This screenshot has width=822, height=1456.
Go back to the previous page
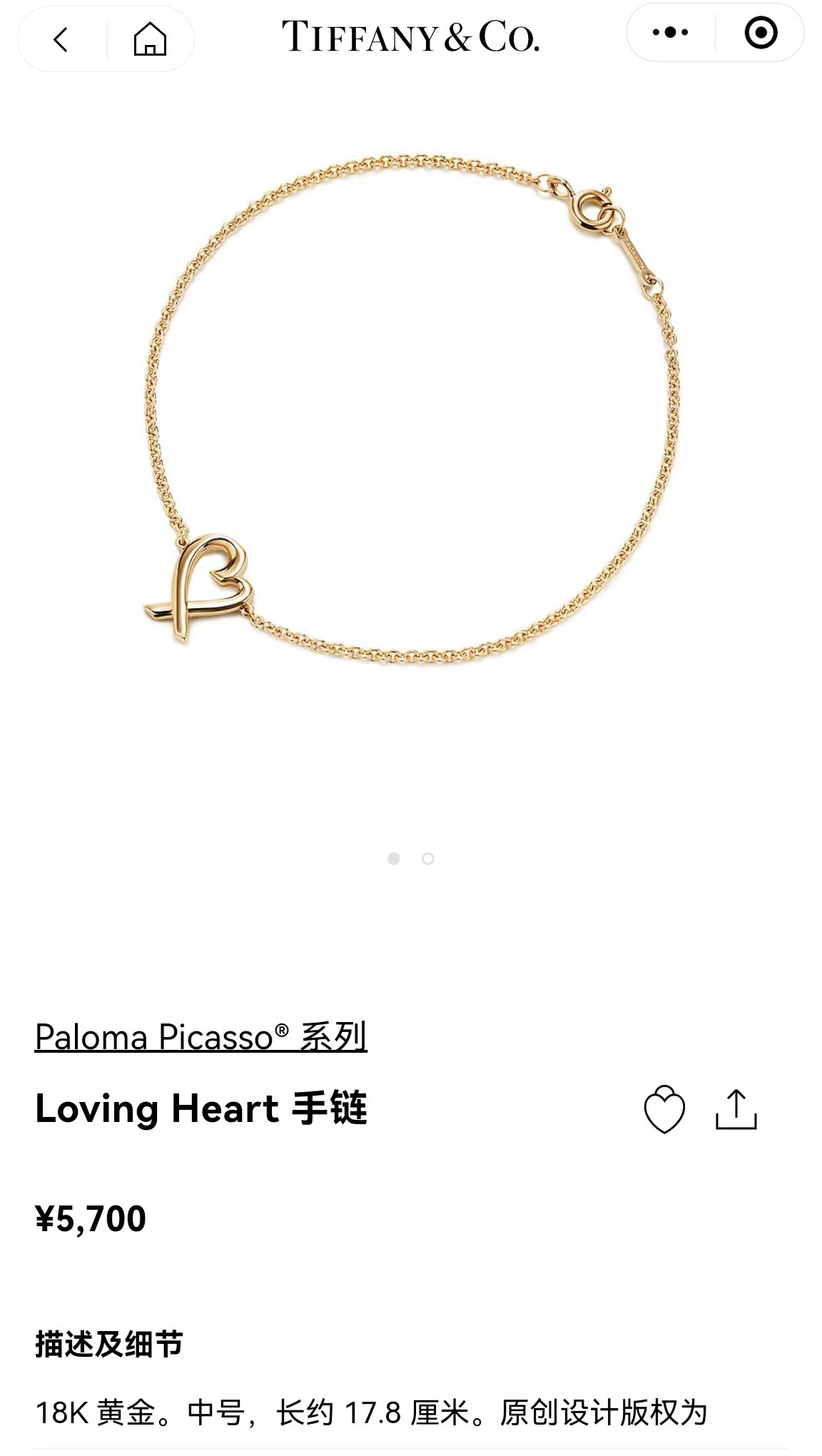click(61, 39)
